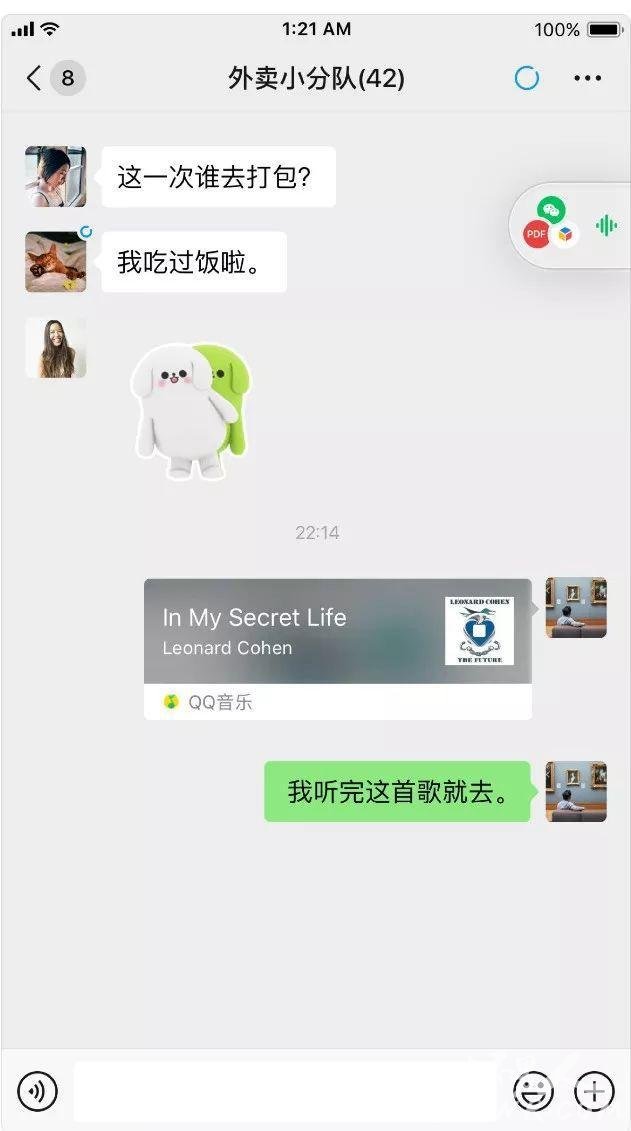Tap the blue circle icon in header
Screen dimensions: 631x1131
coord(526,78)
